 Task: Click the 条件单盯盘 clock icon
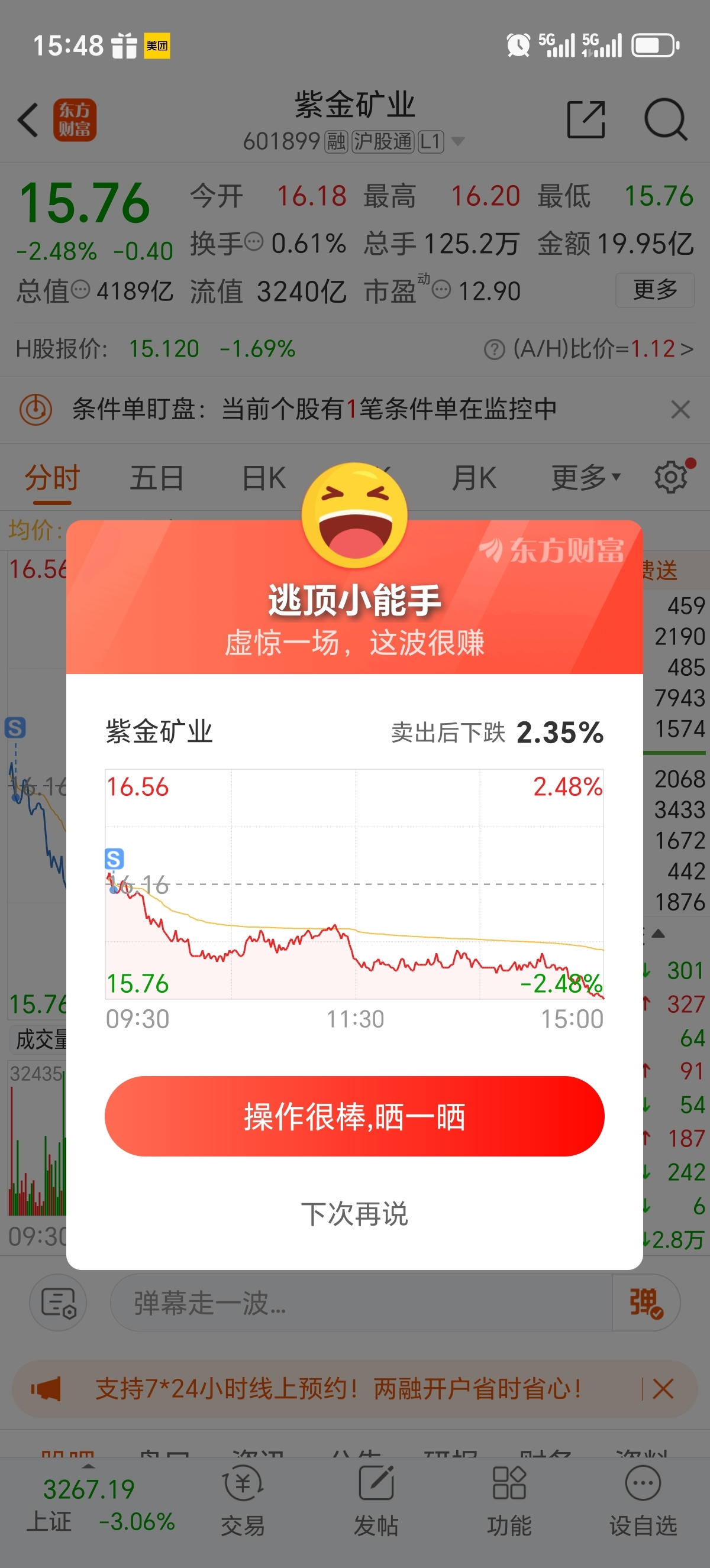pos(35,410)
